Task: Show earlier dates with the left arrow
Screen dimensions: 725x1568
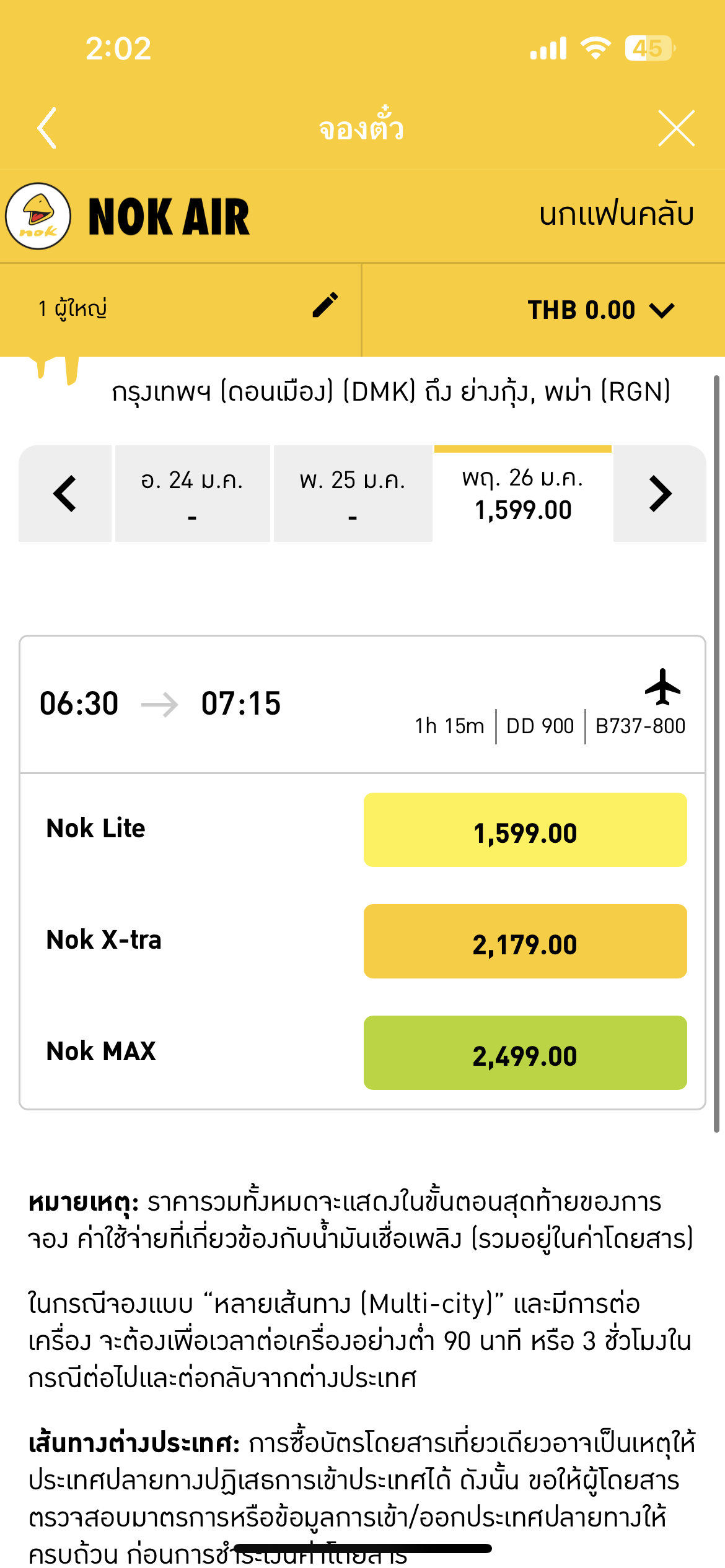Action: click(65, 494)
